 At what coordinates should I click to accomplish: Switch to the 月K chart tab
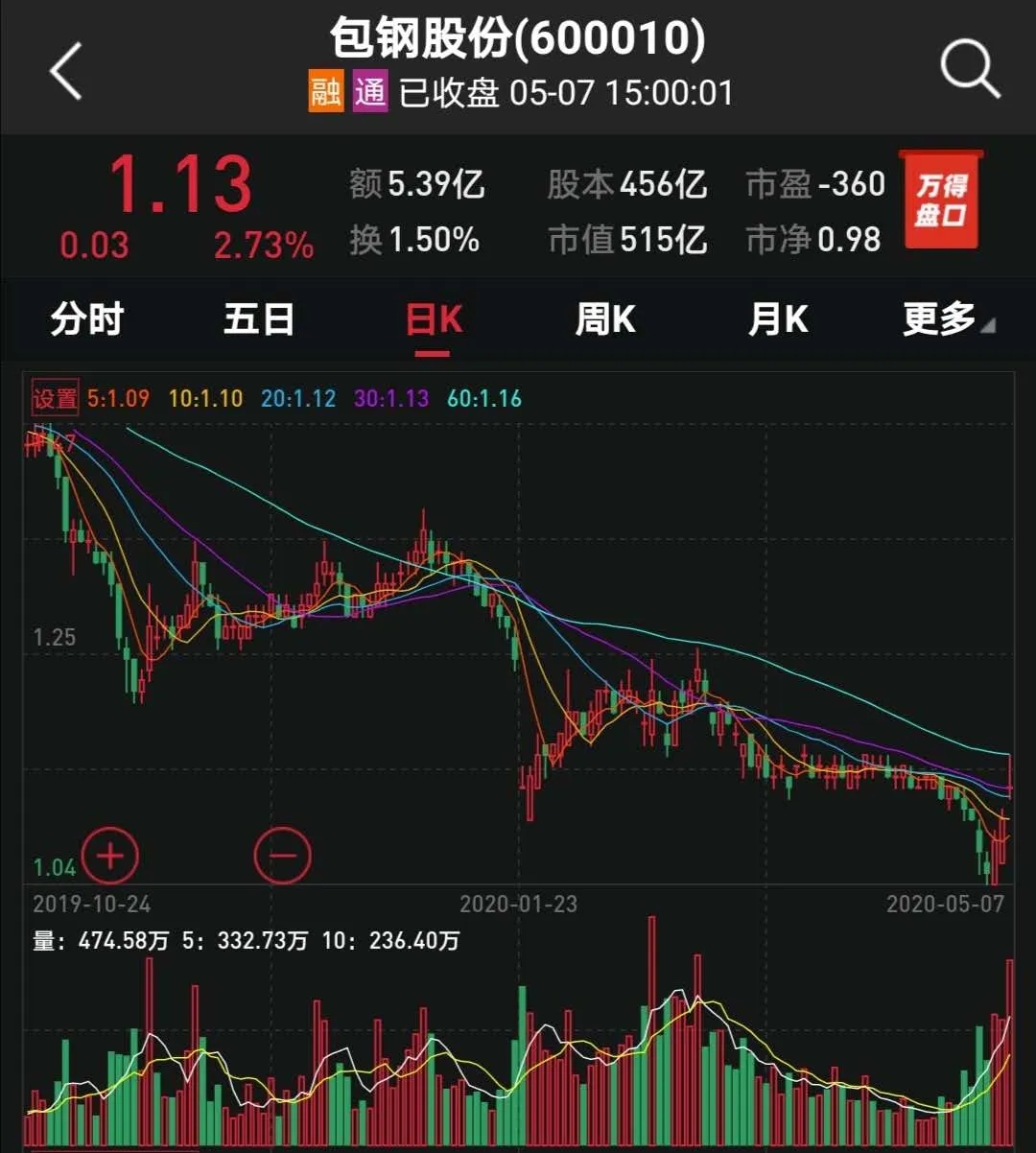point(778,318)
